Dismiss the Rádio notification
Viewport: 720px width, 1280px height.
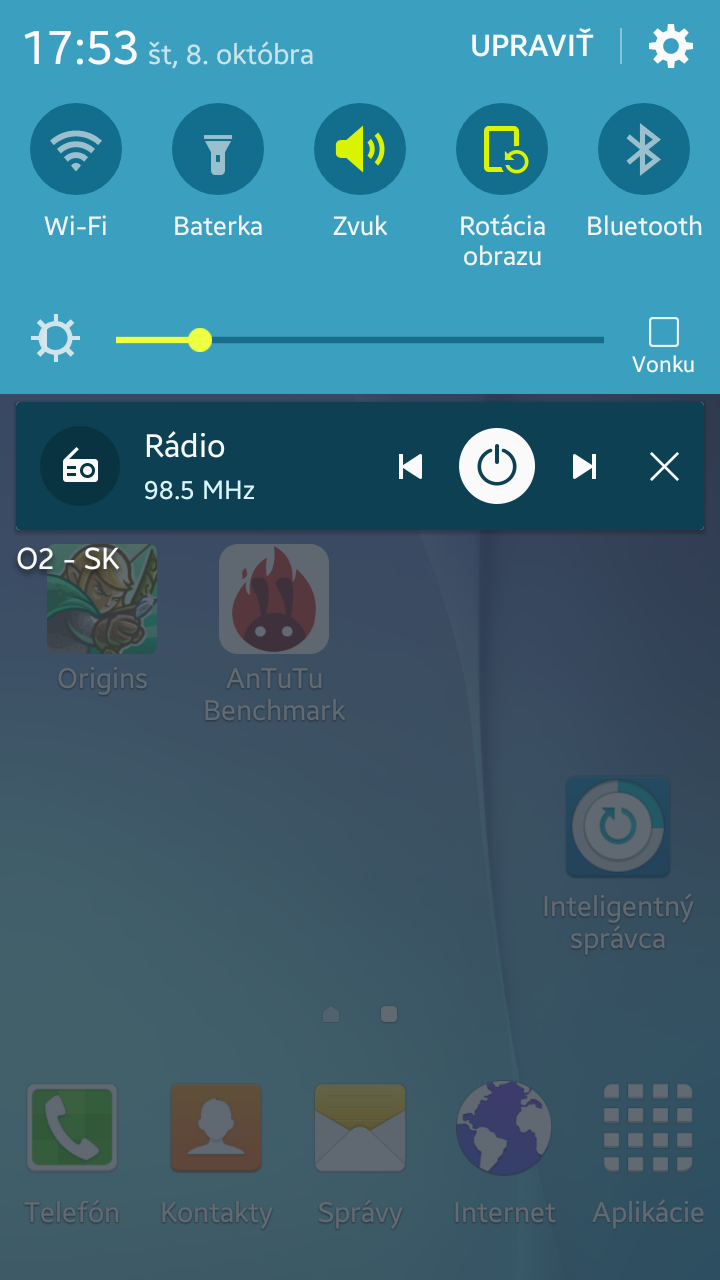tap(664, 467)
